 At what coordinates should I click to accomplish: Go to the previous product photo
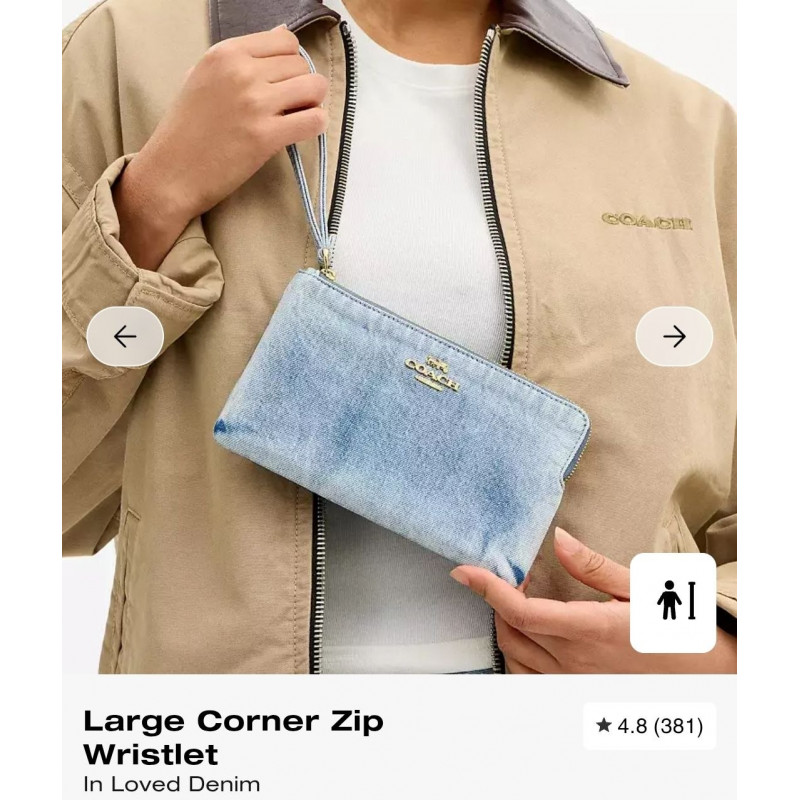(x=125, y=337)
